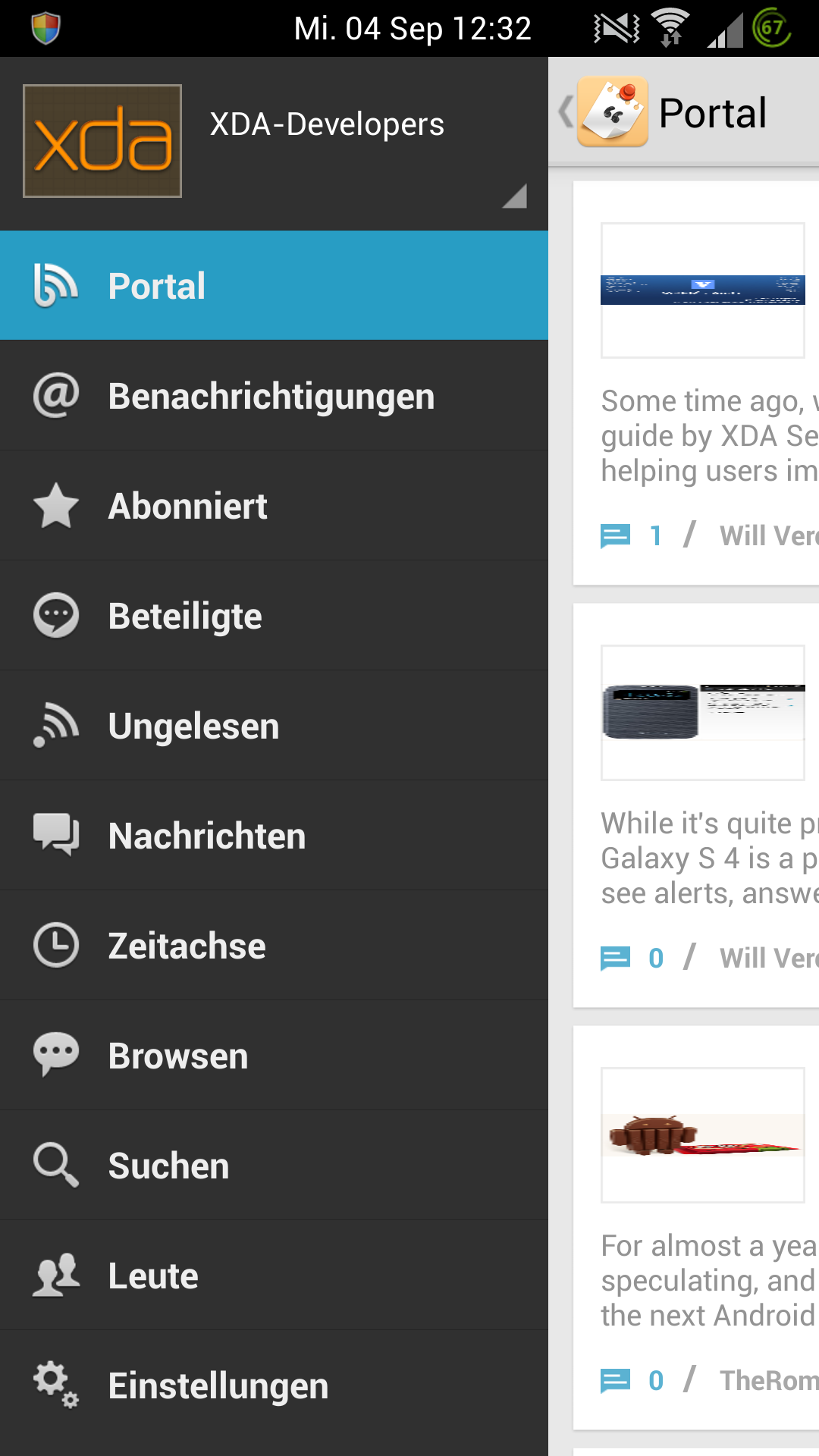Show Ungelesen topics
819x1456 pixels.
coord(274,726)
